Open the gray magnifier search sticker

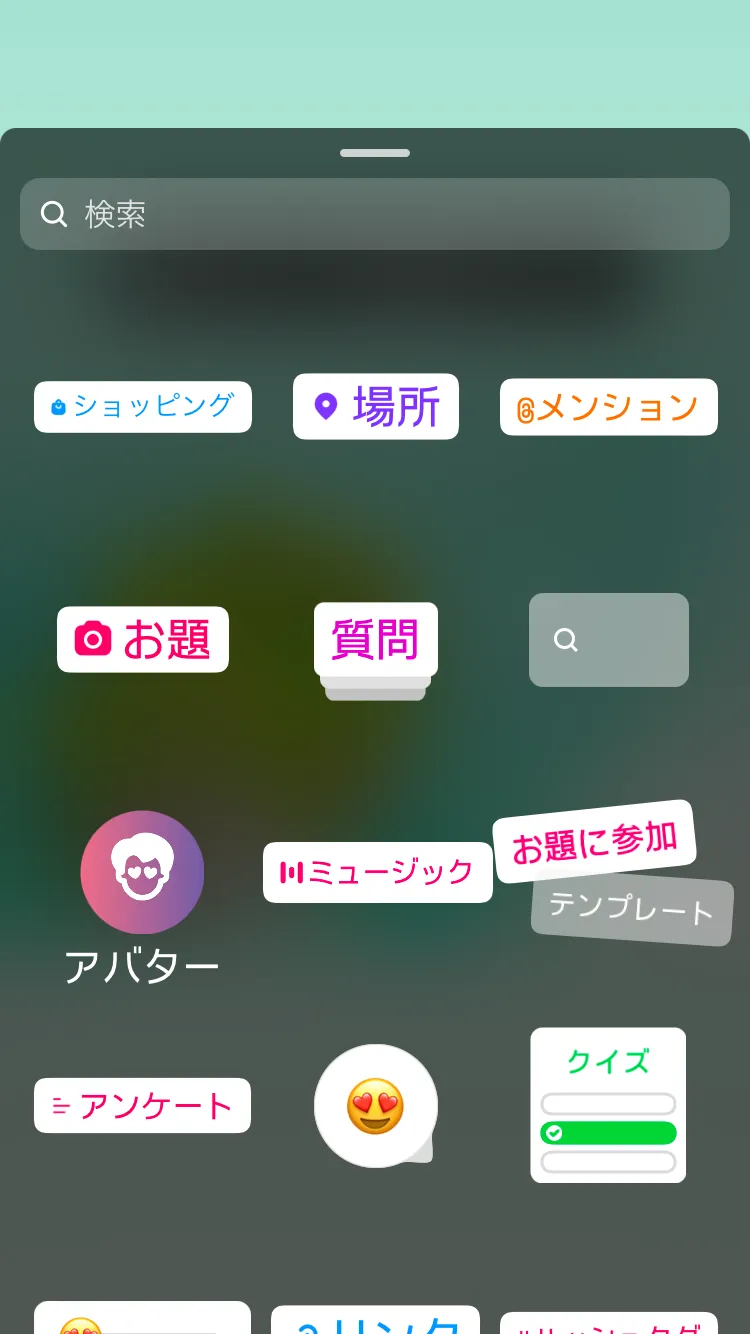coord(609,640)
